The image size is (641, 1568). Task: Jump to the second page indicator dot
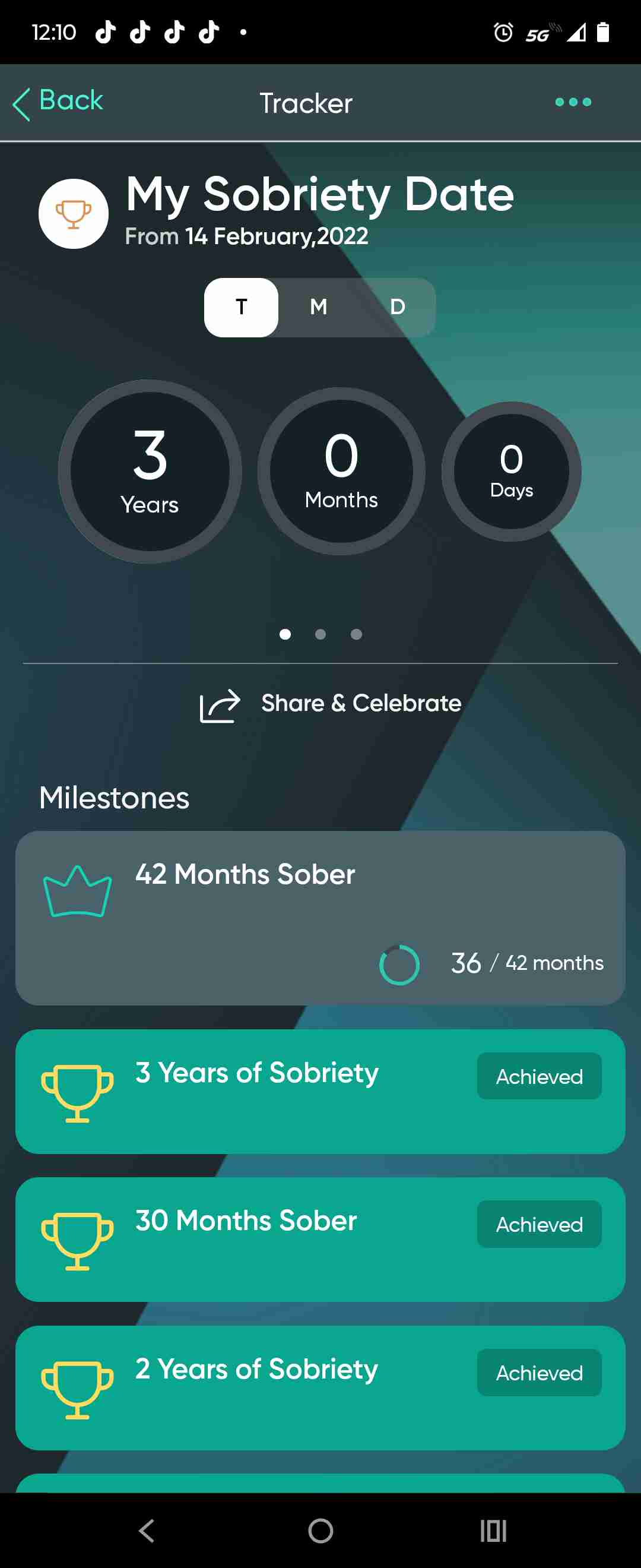click(320, 634)
